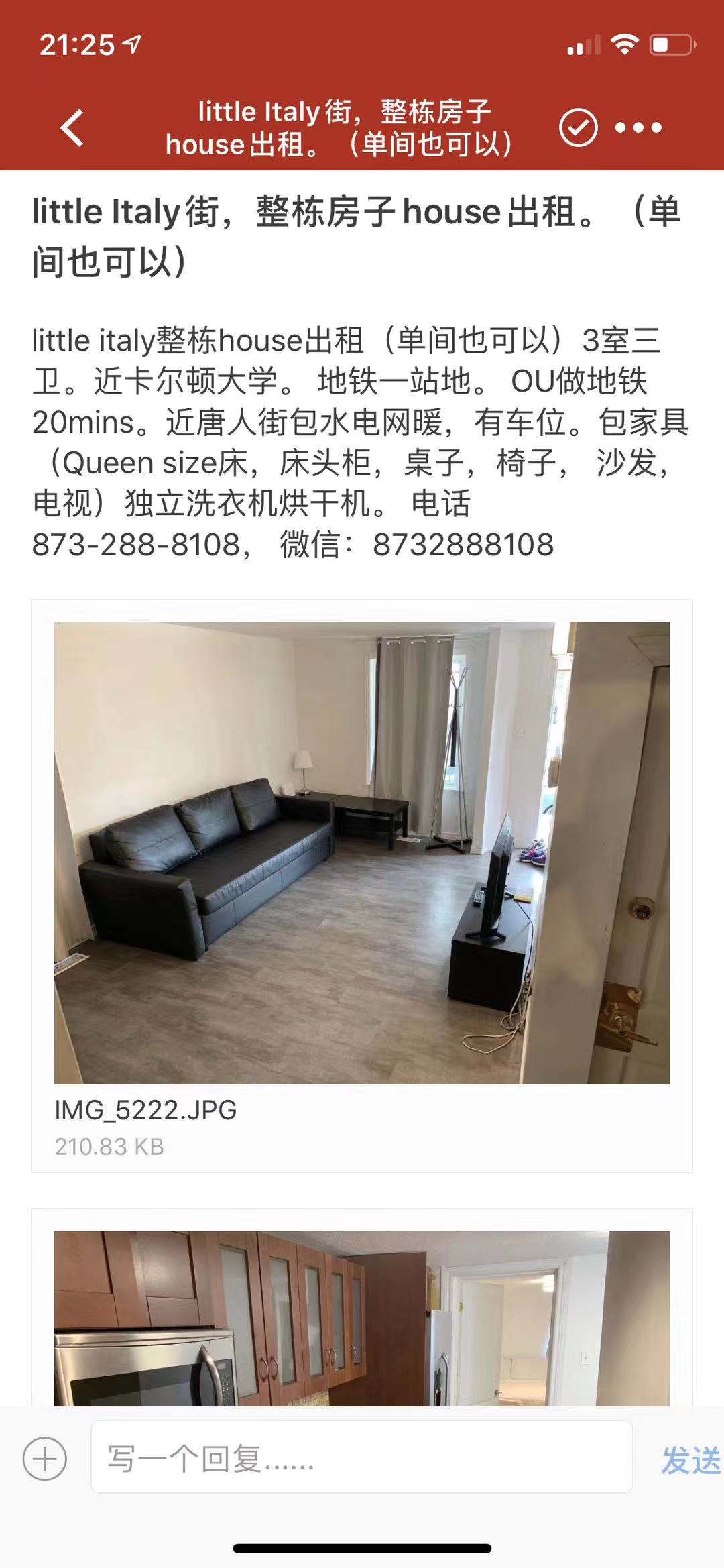Tap the plus attachment icon
This screenshot has width=724, height=1568.
point(45,1459)
